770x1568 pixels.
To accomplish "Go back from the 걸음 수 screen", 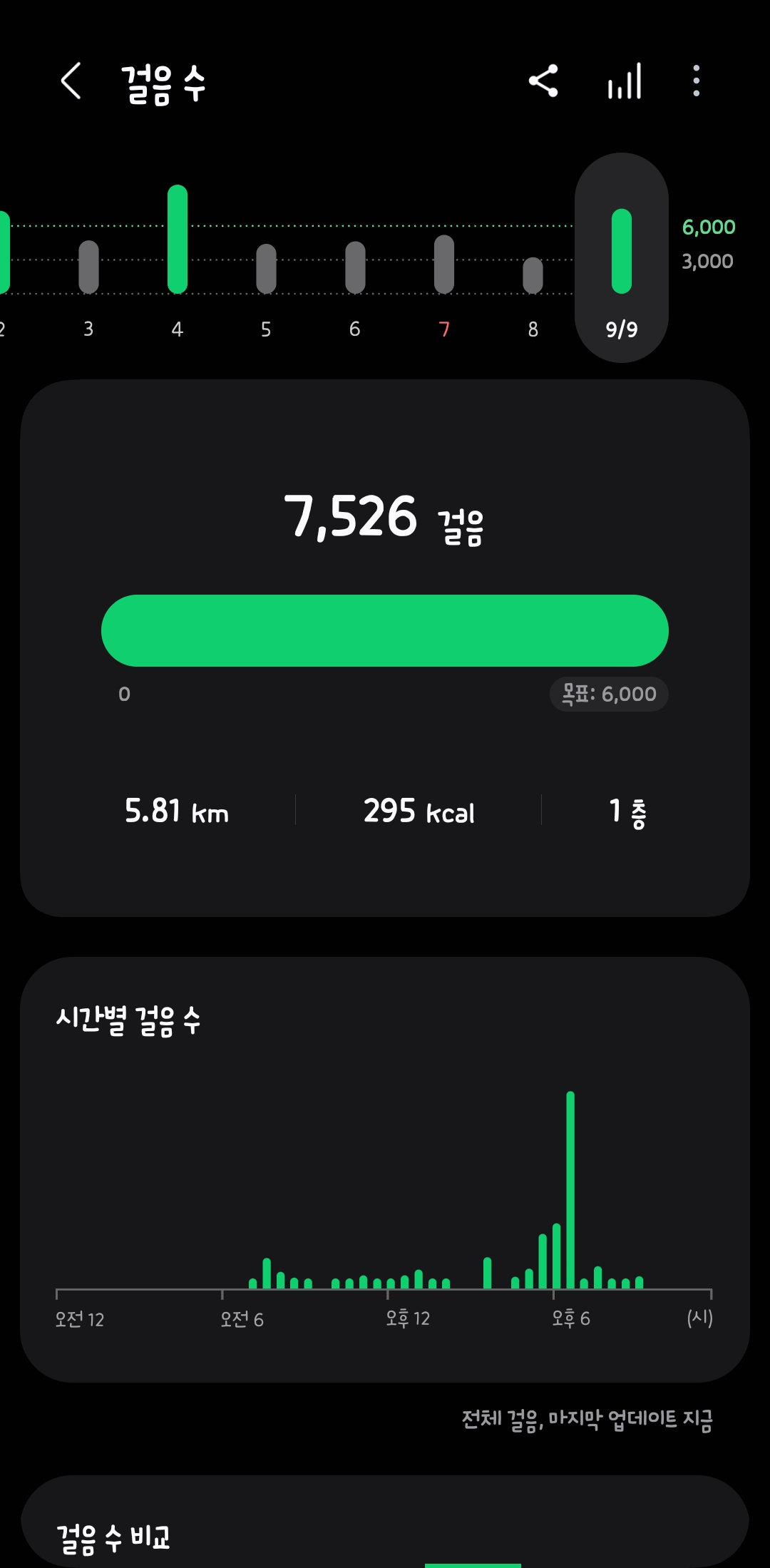I will point(71,81).
